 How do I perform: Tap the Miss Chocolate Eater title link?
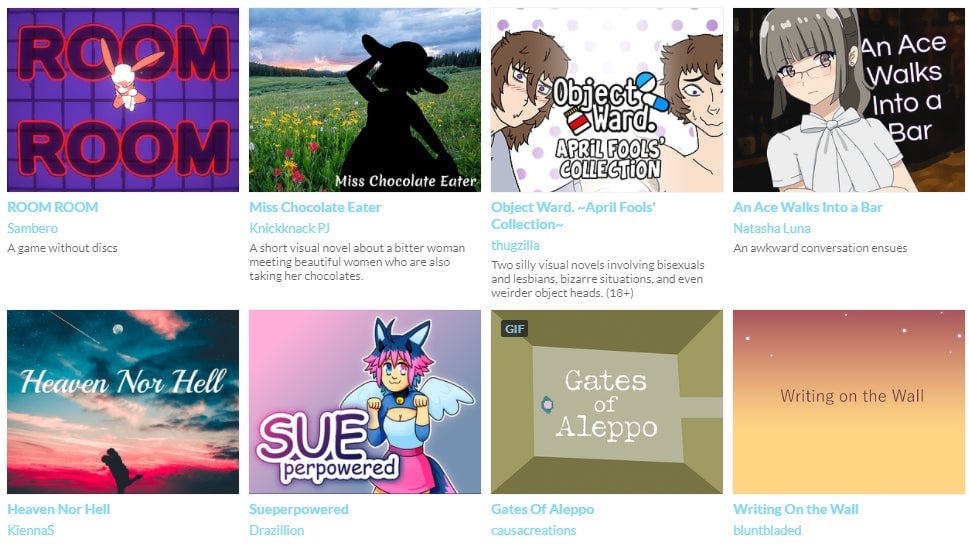pos(315,207)
